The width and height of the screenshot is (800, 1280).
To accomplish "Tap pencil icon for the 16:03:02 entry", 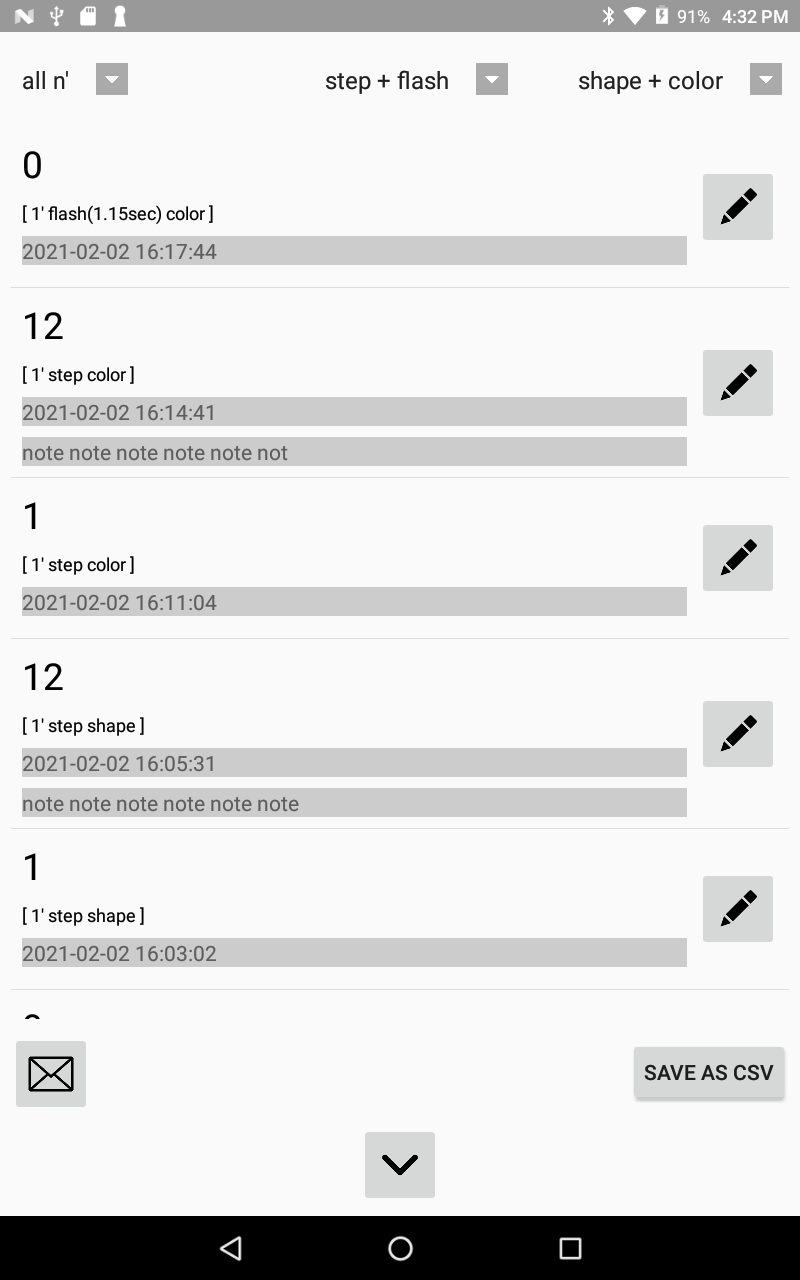I will coord(738,909).
